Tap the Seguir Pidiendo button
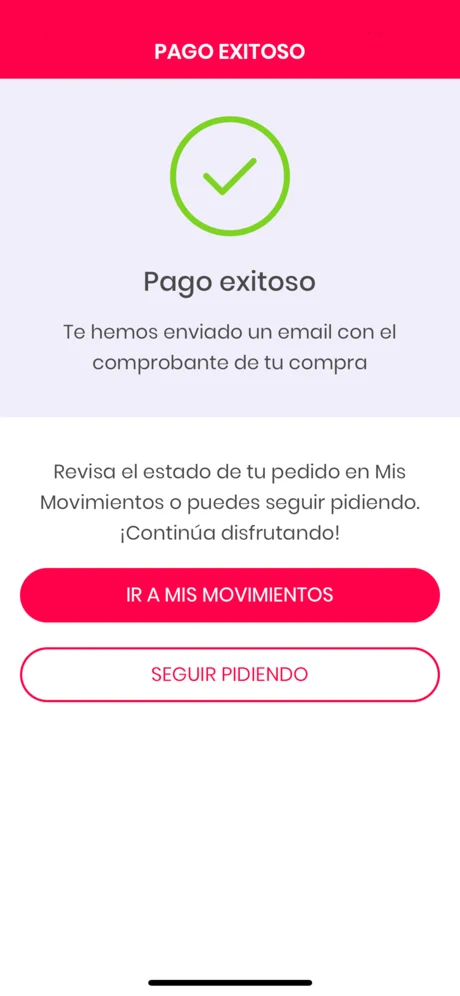Viewport: 460px width, 996px height. click(230, 674)
